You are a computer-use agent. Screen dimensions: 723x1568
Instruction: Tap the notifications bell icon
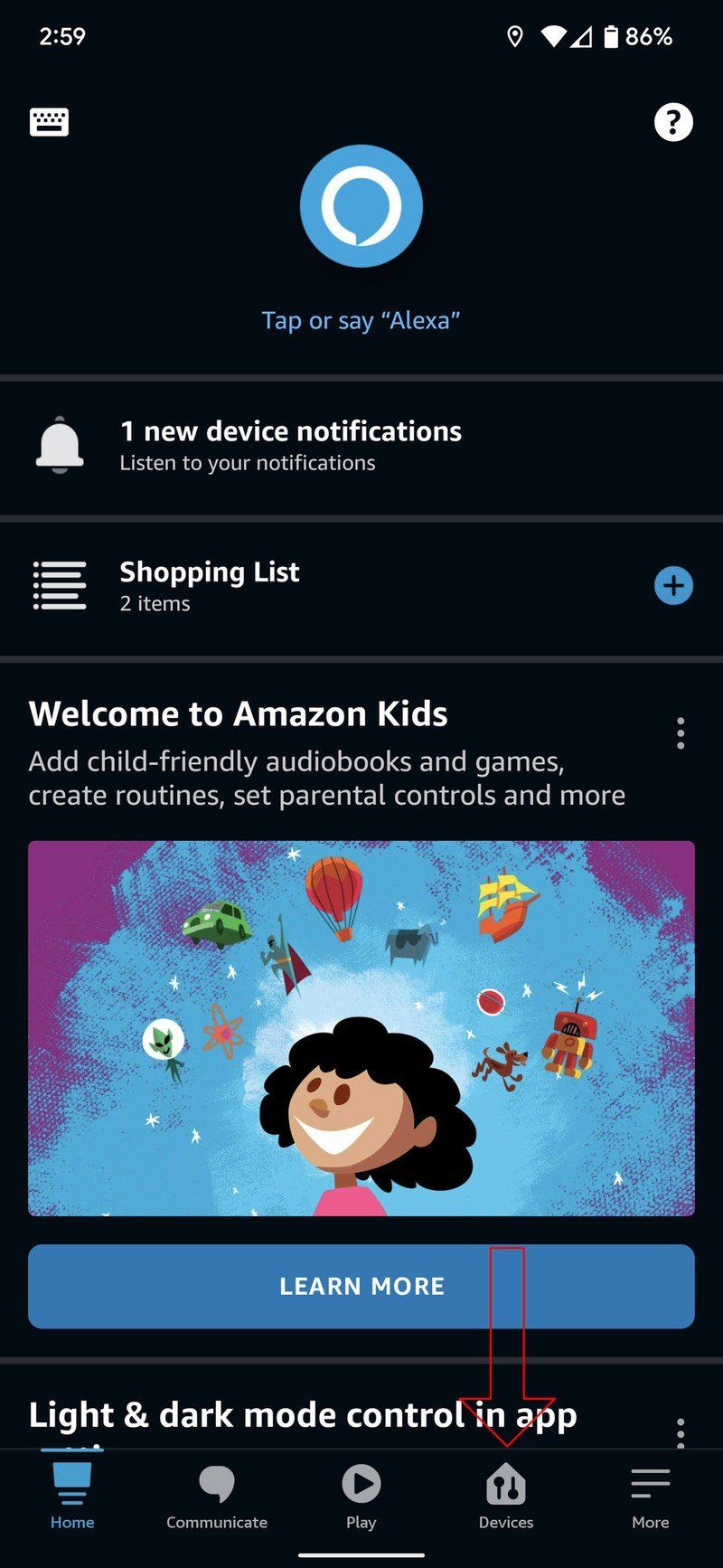59,444
